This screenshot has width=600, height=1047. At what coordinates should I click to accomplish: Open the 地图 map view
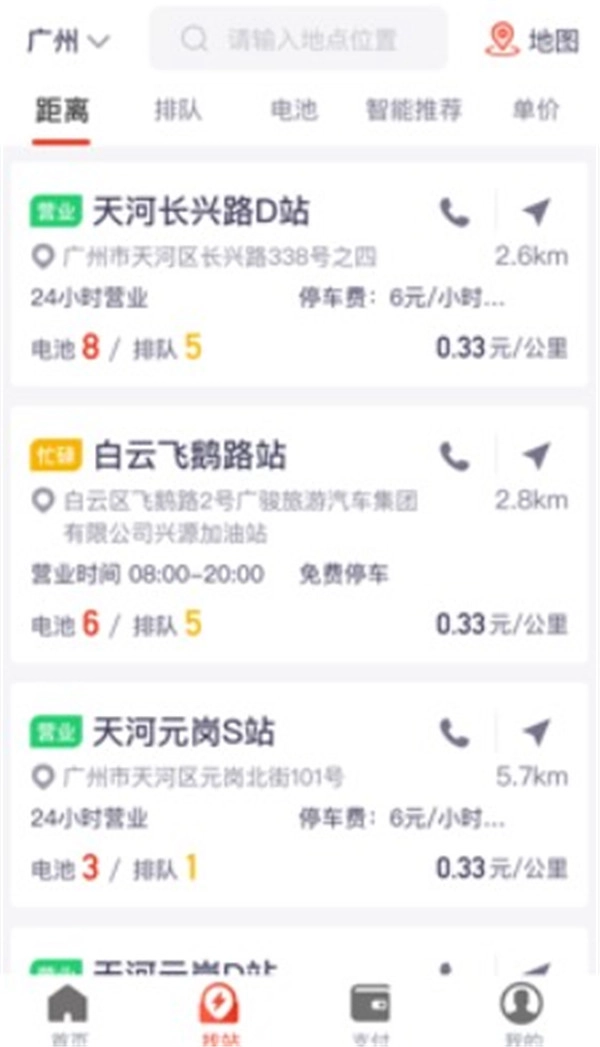click(532, 40)
